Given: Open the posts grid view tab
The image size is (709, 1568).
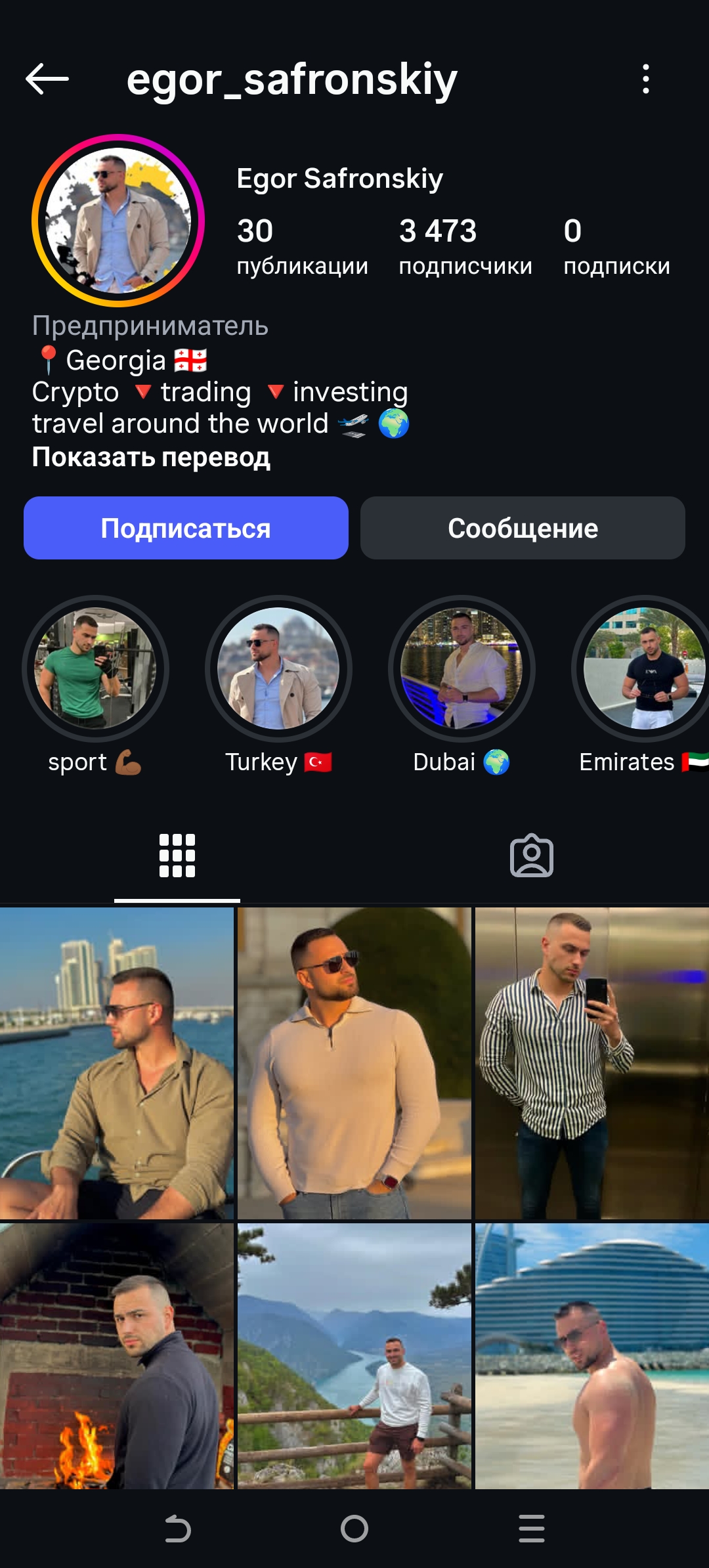Looking at the screenshot, I should [177, 855].
